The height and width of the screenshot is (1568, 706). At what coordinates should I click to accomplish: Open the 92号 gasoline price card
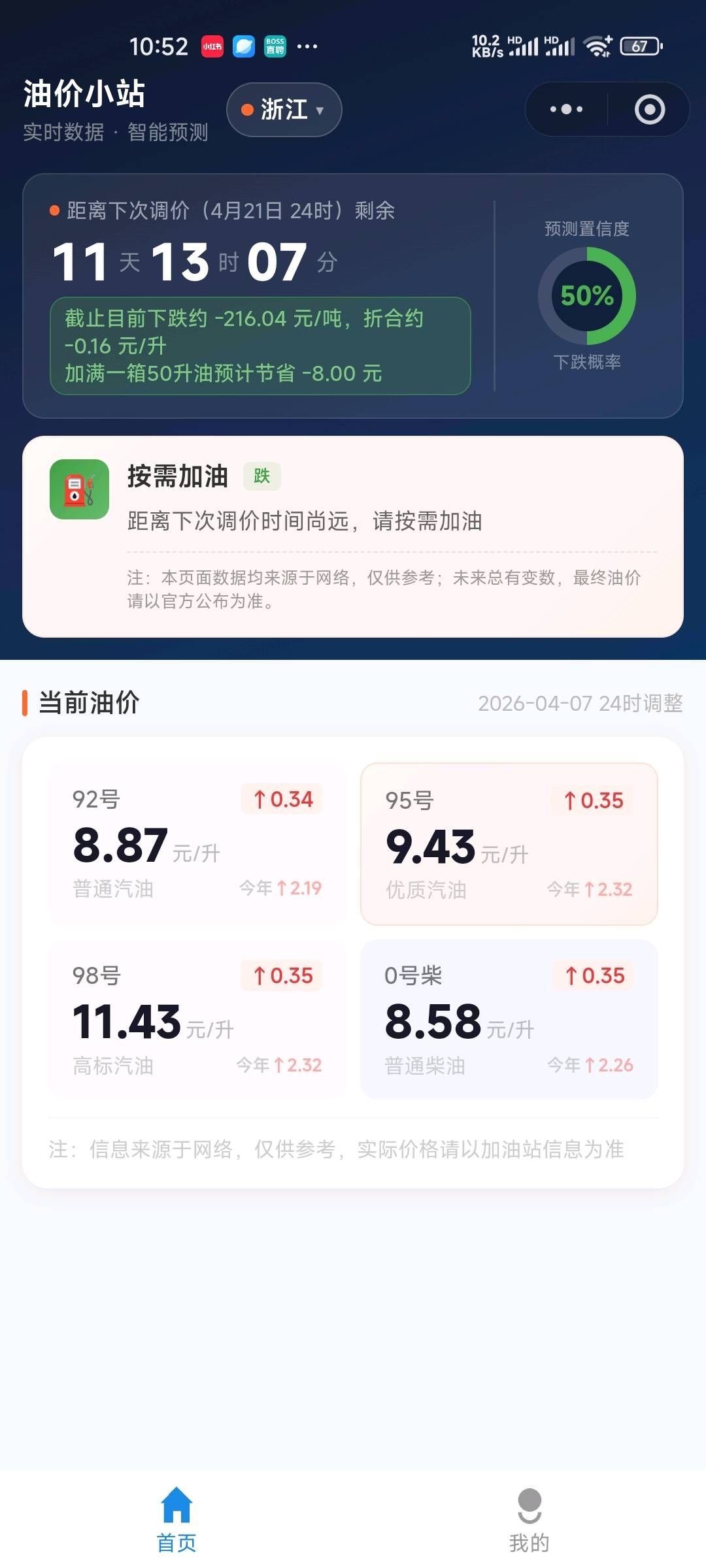197,843
